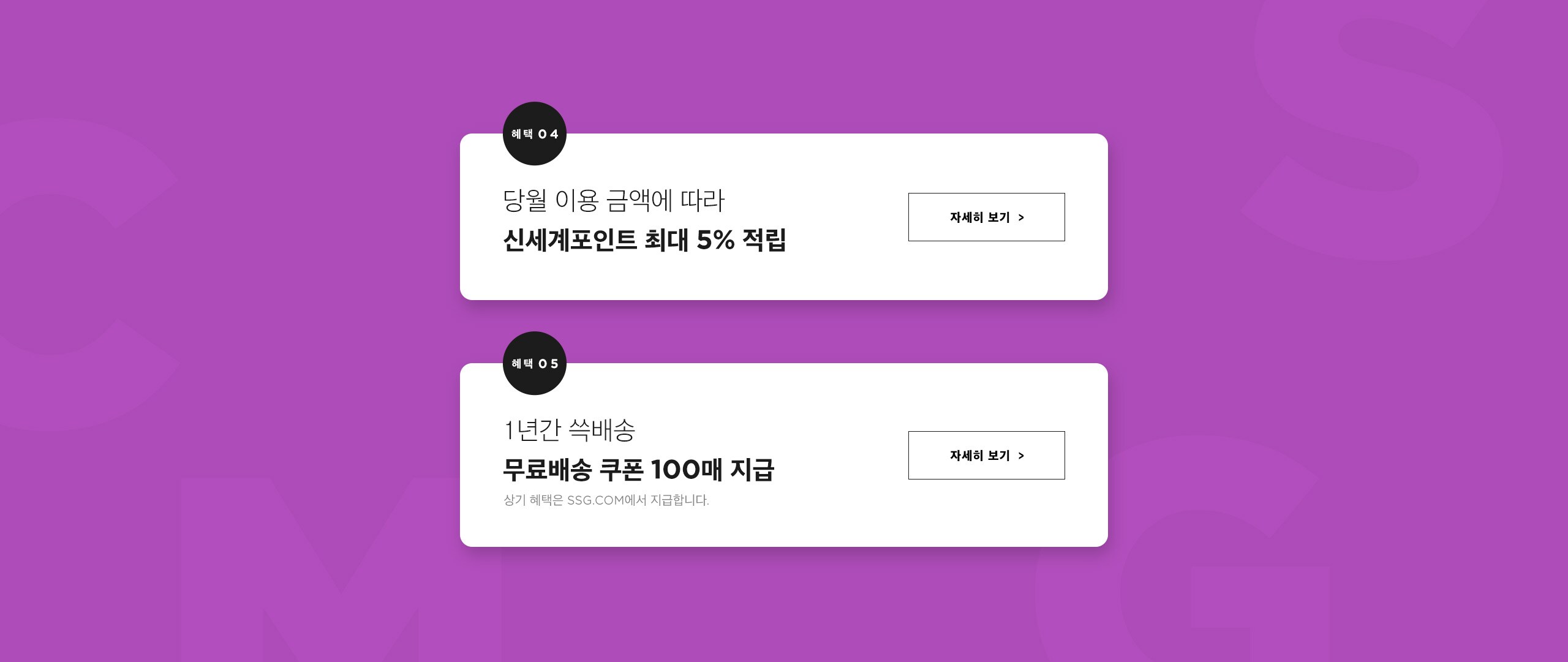
Task: Open 자세히 보기 for 신세계포인트 5% 적립
Action: point(986,217)
